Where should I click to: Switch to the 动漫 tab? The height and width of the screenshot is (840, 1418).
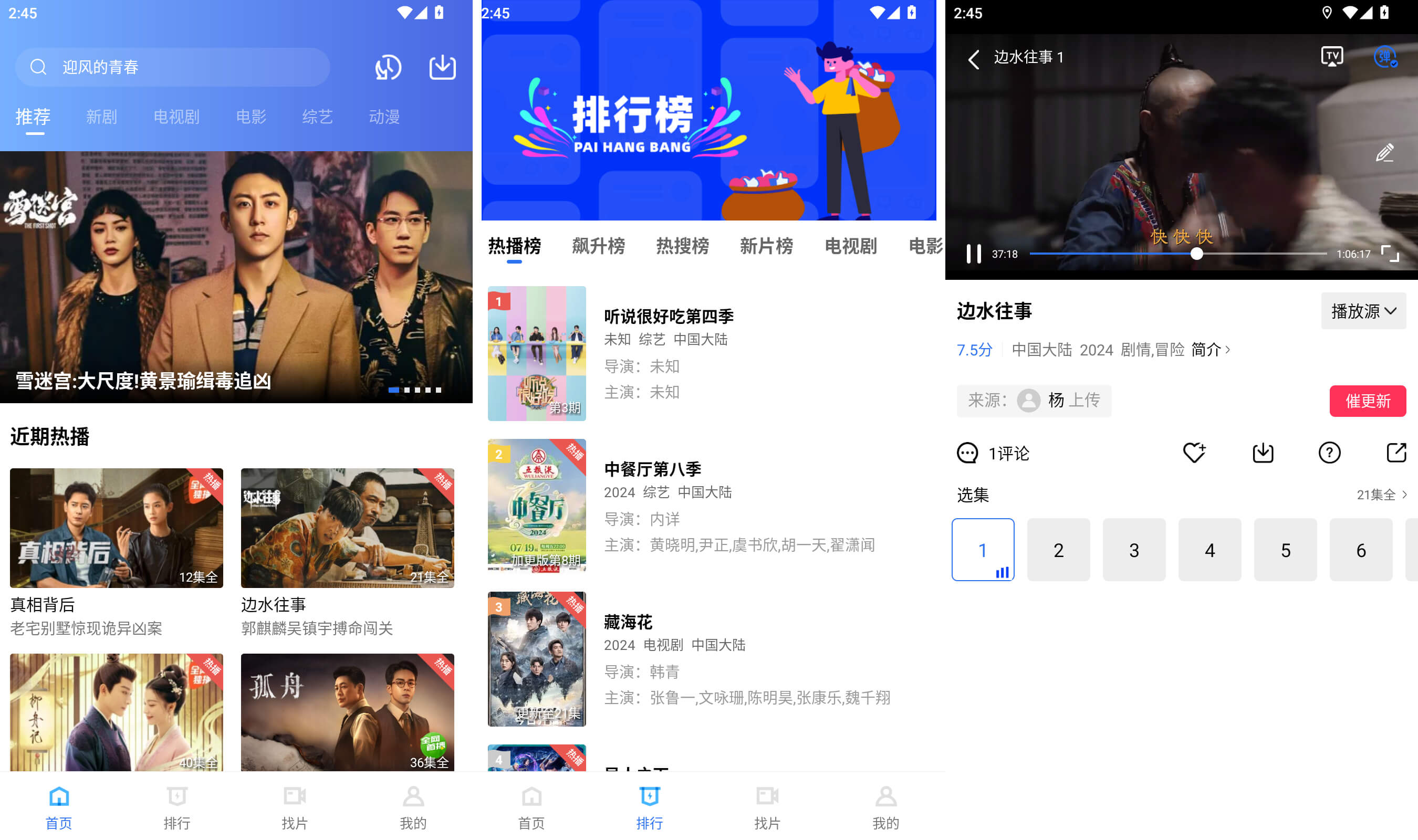point(384,117)
